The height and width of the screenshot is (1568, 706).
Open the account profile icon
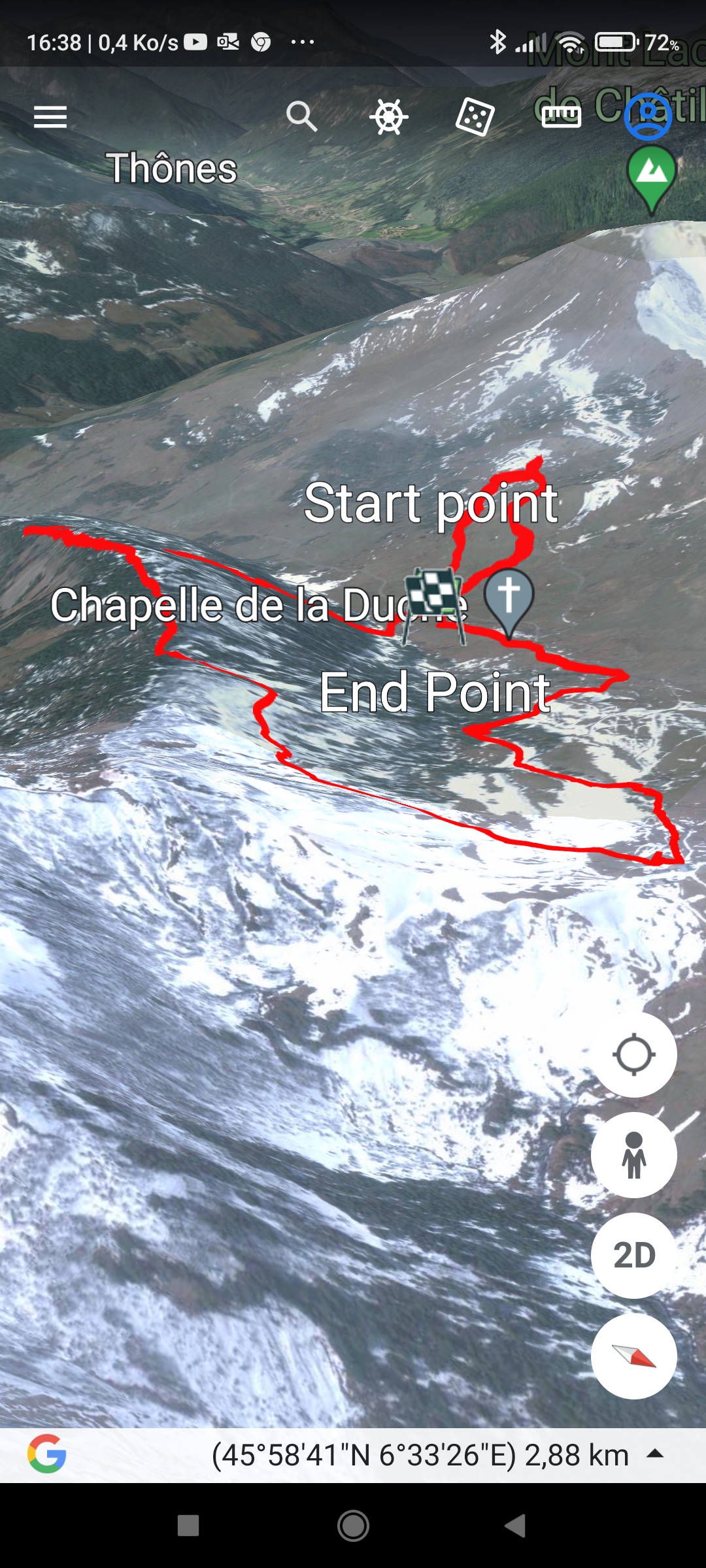647,116
